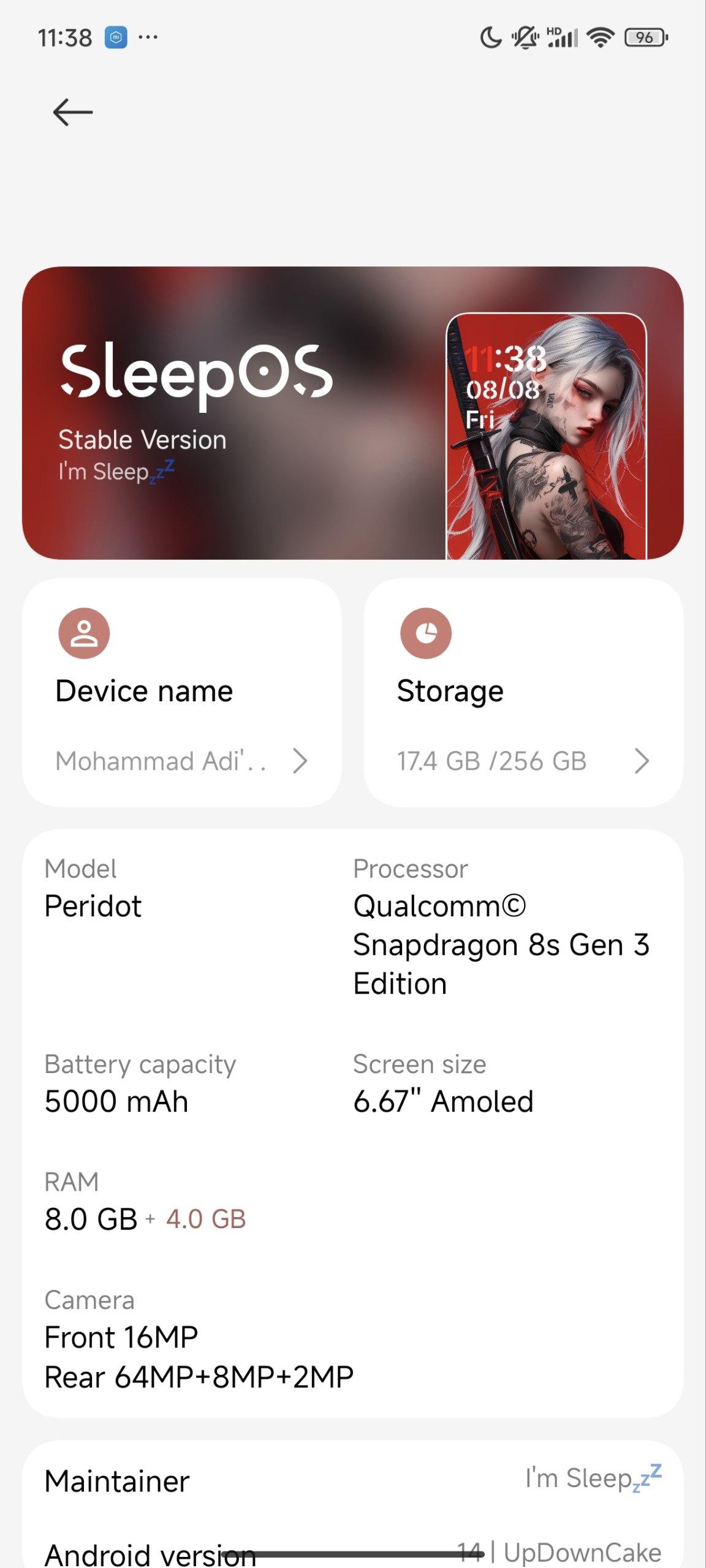Viewport: 706px width, 1568px height.
Task: Open the SleepOS Stable Version banner
Action: tap(353, 413)
